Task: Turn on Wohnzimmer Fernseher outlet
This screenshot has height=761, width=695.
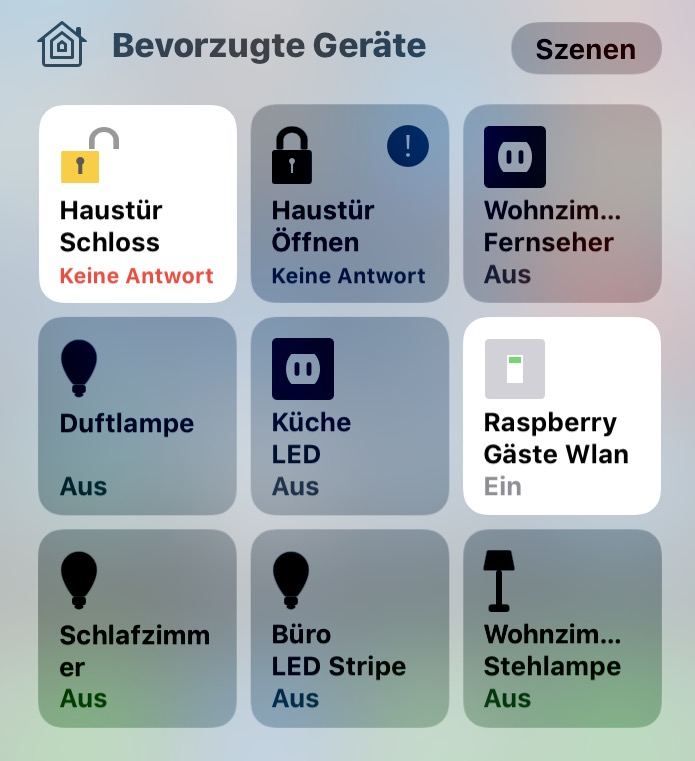Action: (562, 203)
